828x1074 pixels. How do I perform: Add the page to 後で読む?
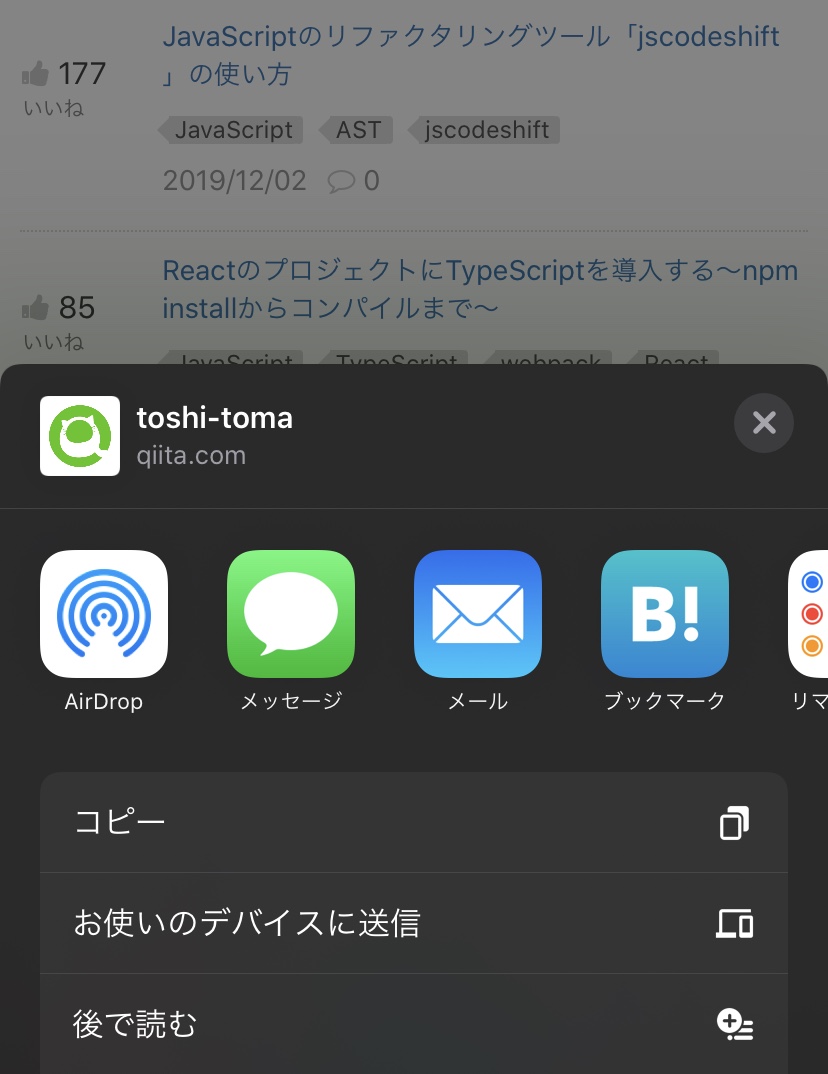414,1024
